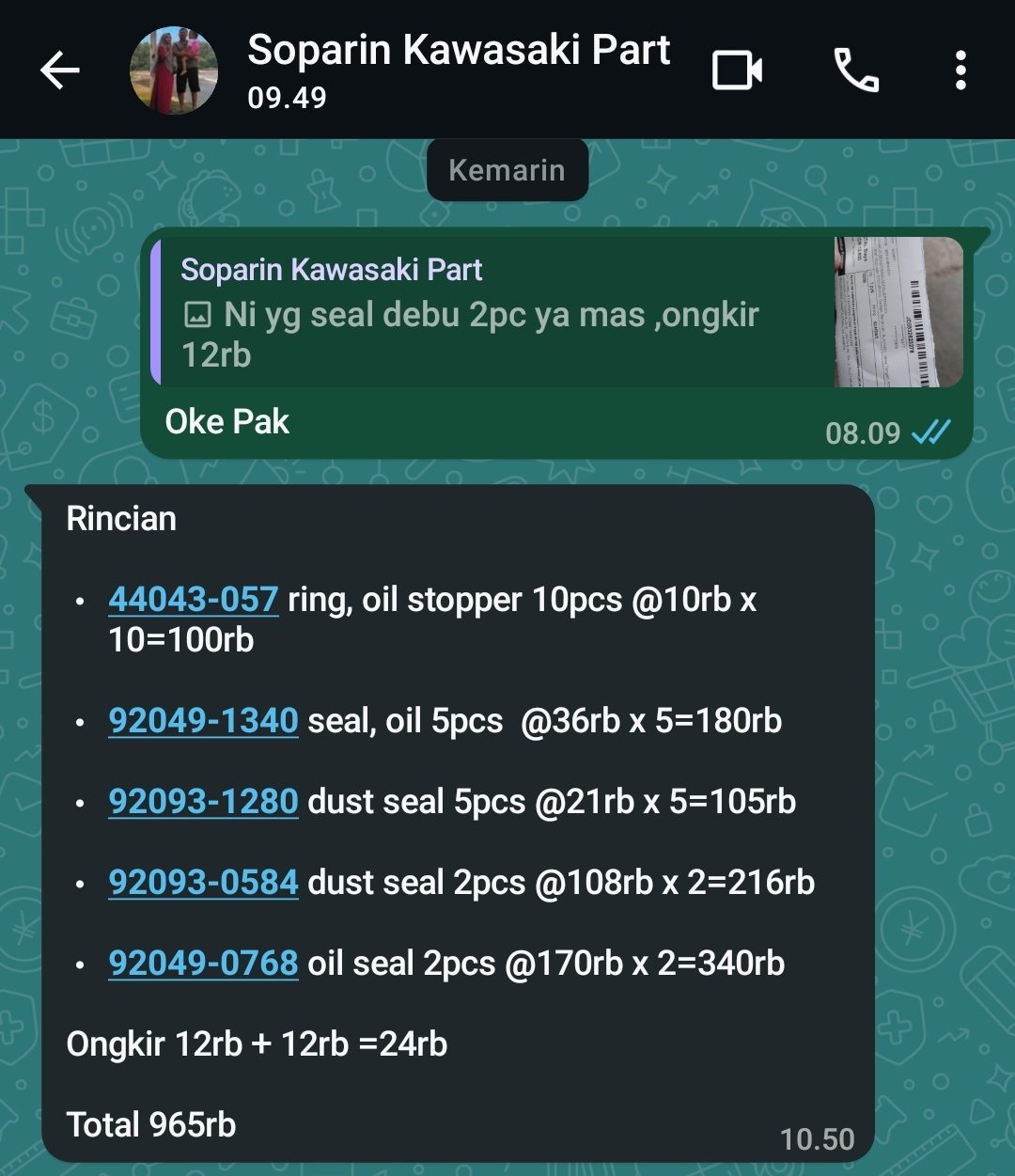This screenshot has width=1015, height=1176.
Task: Start a video call
Action: 737,71
